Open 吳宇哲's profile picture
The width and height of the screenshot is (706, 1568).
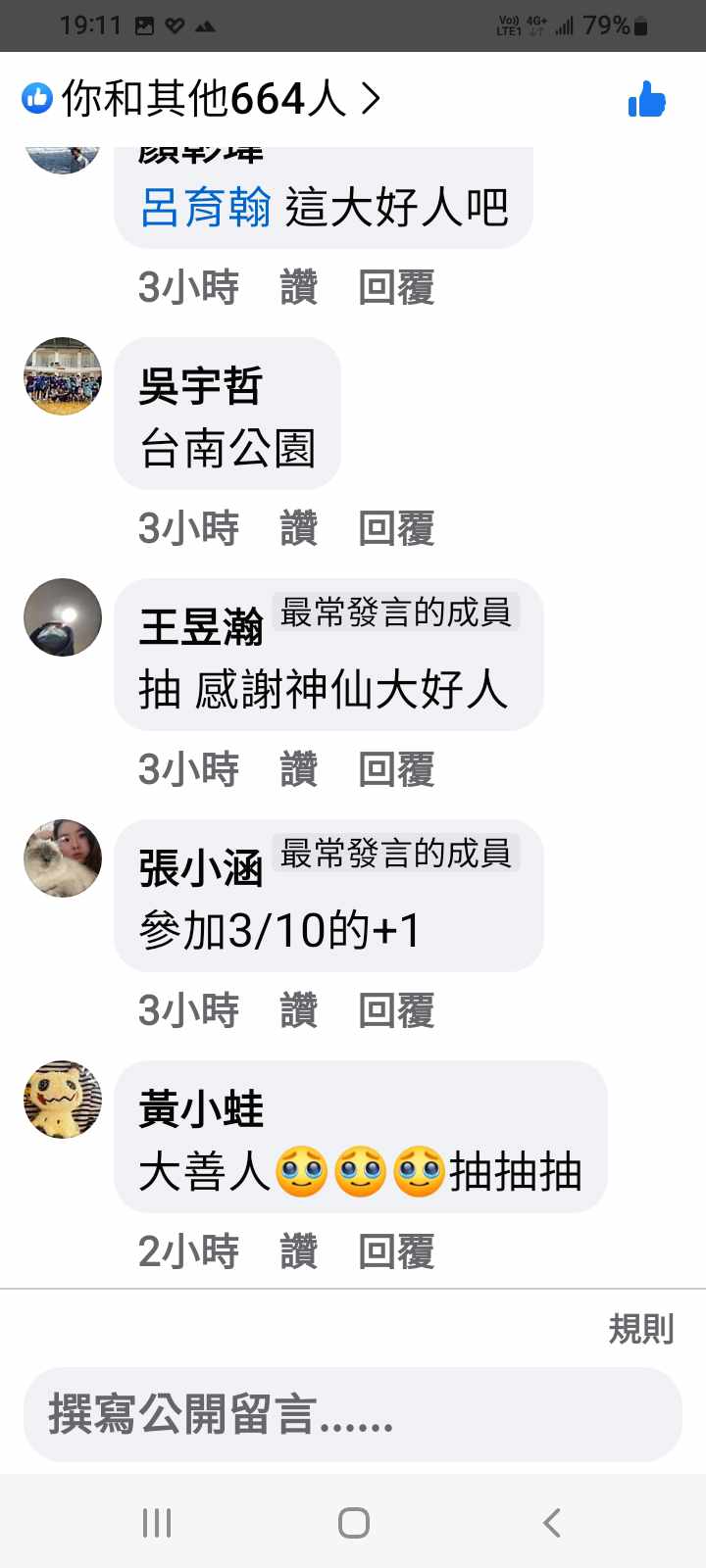coord(63,376)
